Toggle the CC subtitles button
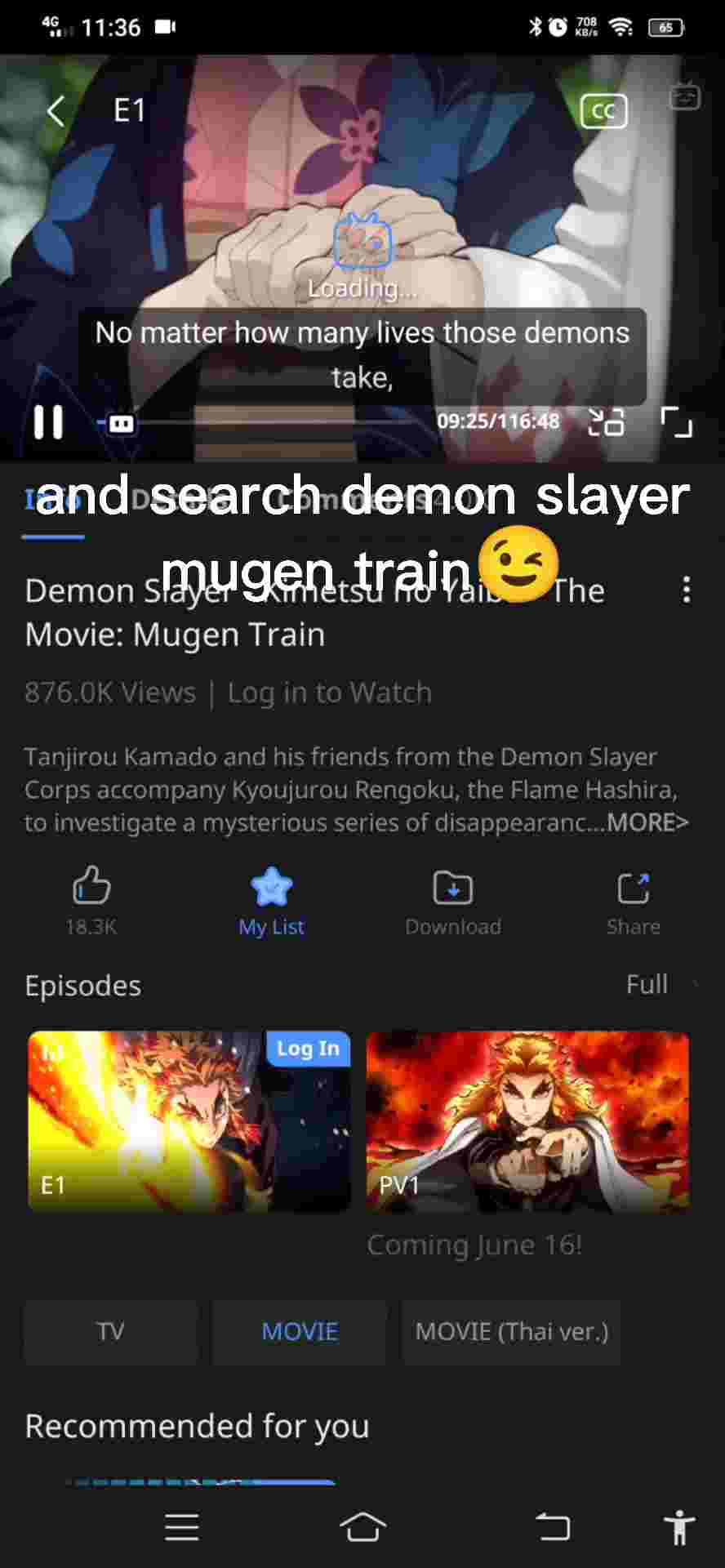The height and width of the screenshot is (1568, 725). tap(603, 111)
